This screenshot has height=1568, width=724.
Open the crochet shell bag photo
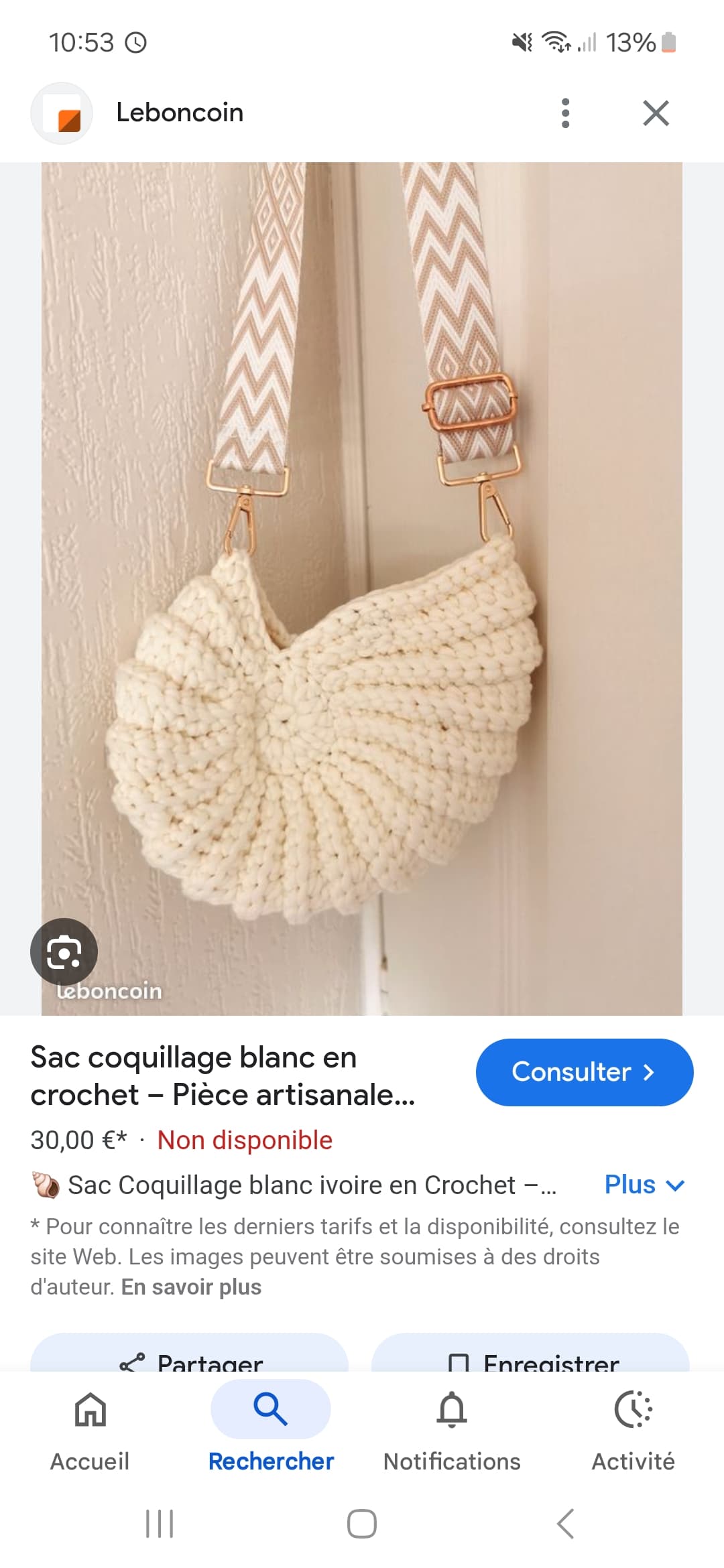coord(362,589)
